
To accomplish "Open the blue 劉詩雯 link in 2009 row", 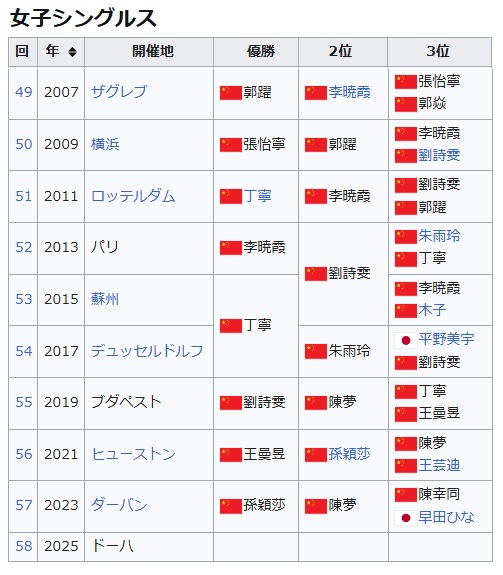I will pyautogui.click(x=439, y=155).
